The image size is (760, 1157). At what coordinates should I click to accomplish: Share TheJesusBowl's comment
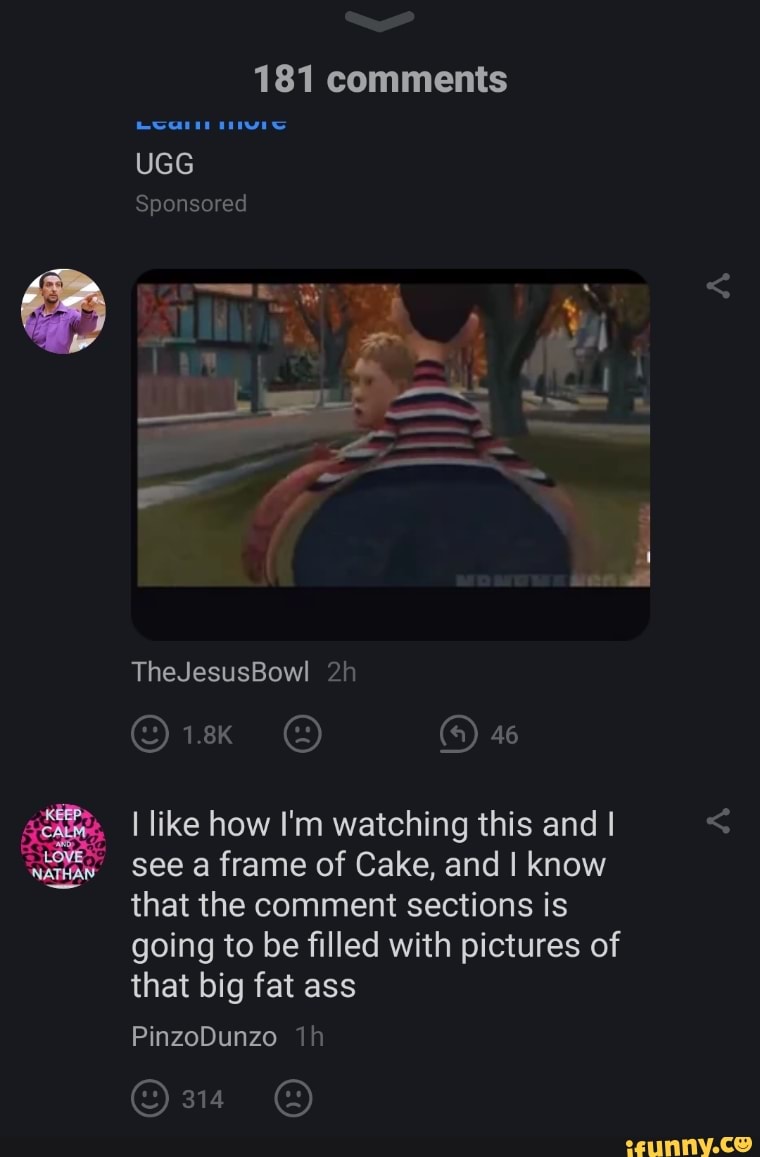coord(718,287)
